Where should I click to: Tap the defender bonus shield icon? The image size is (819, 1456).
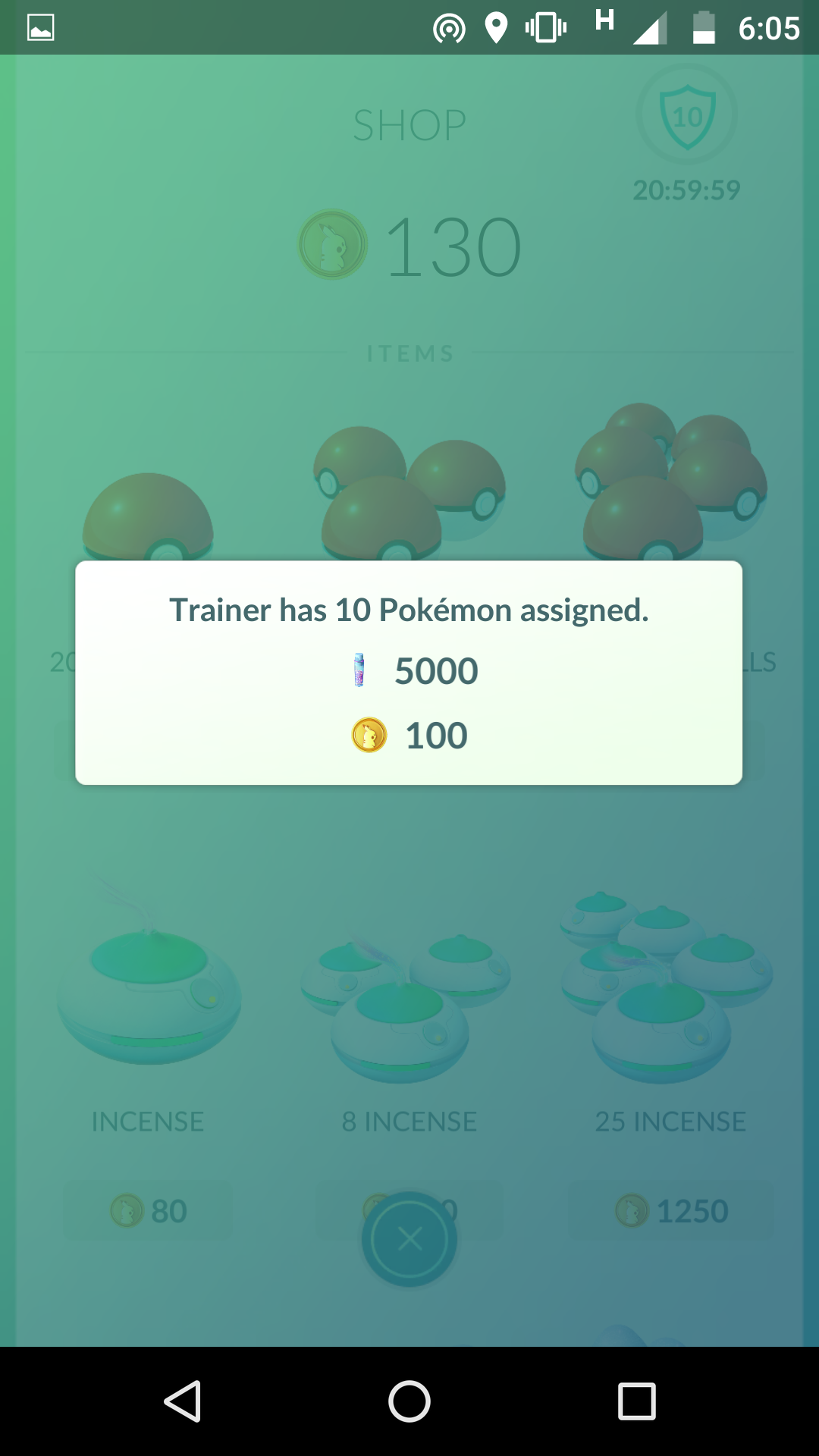[686, 115]
